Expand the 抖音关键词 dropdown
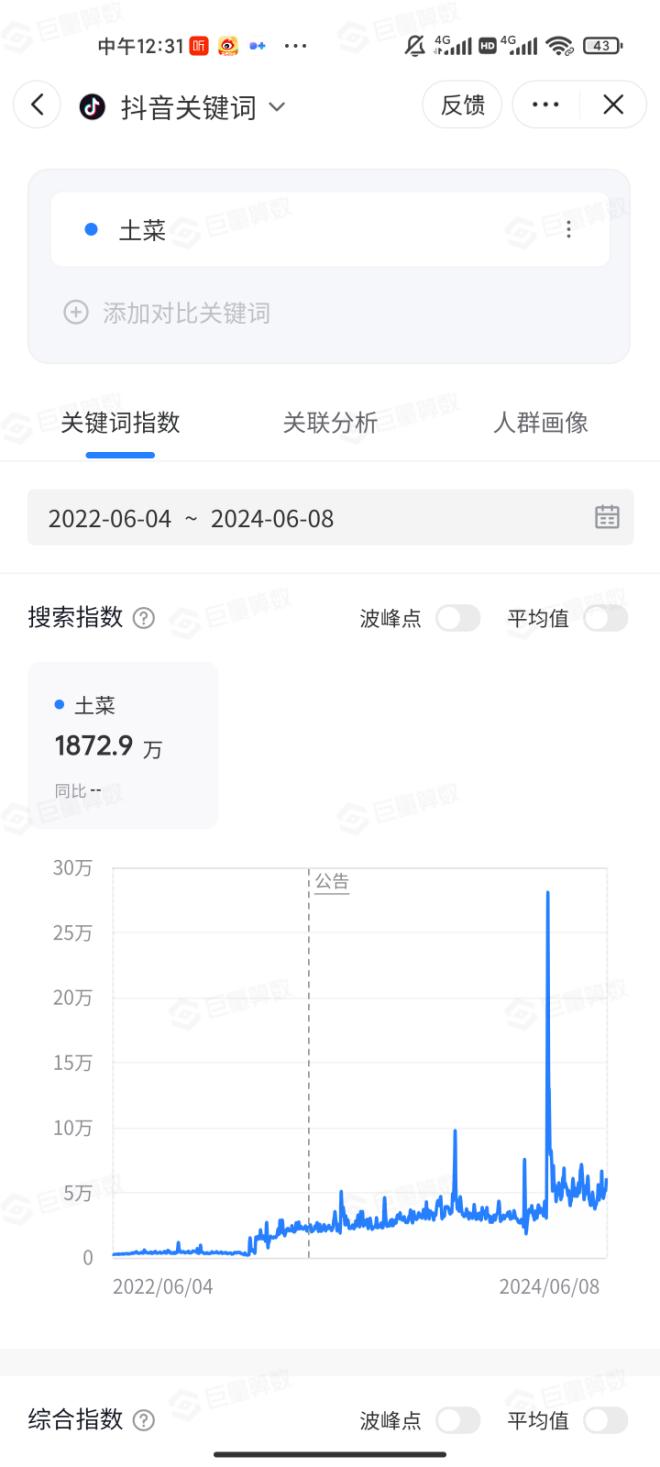The width and height of the screenshot is (660, 1467). click(x=277, y=106)
